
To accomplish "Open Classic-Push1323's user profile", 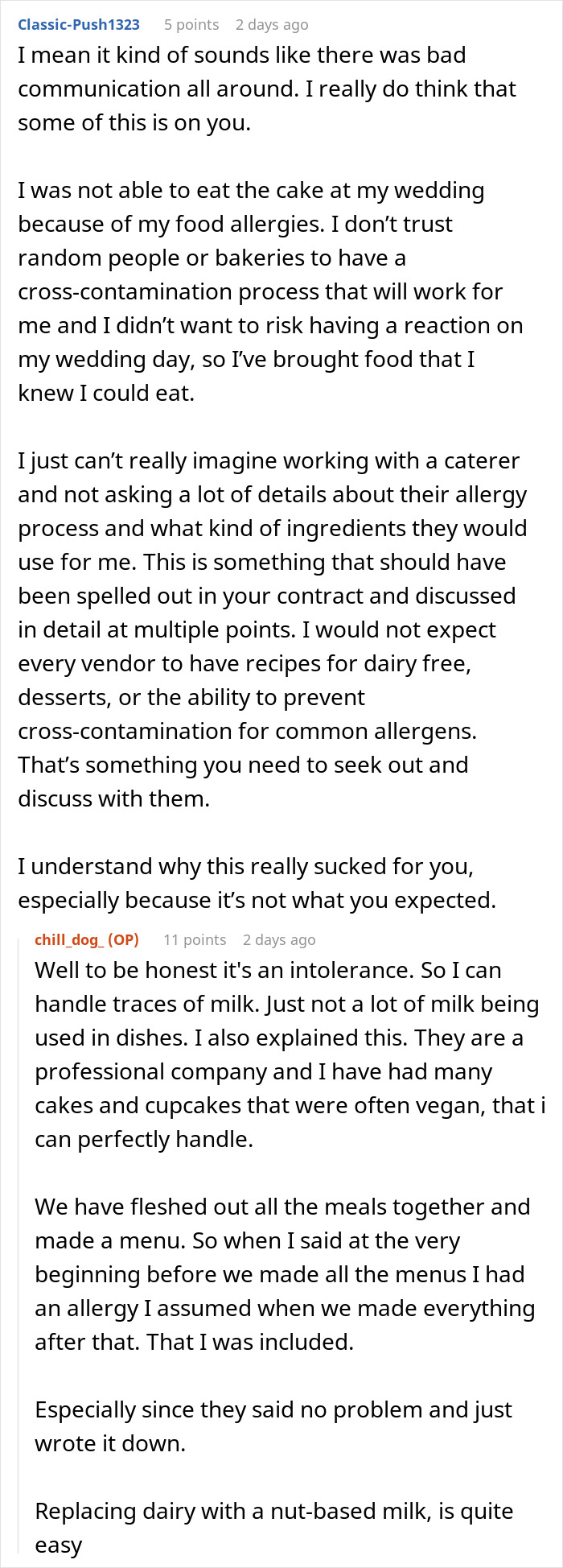I will (79, 24).
